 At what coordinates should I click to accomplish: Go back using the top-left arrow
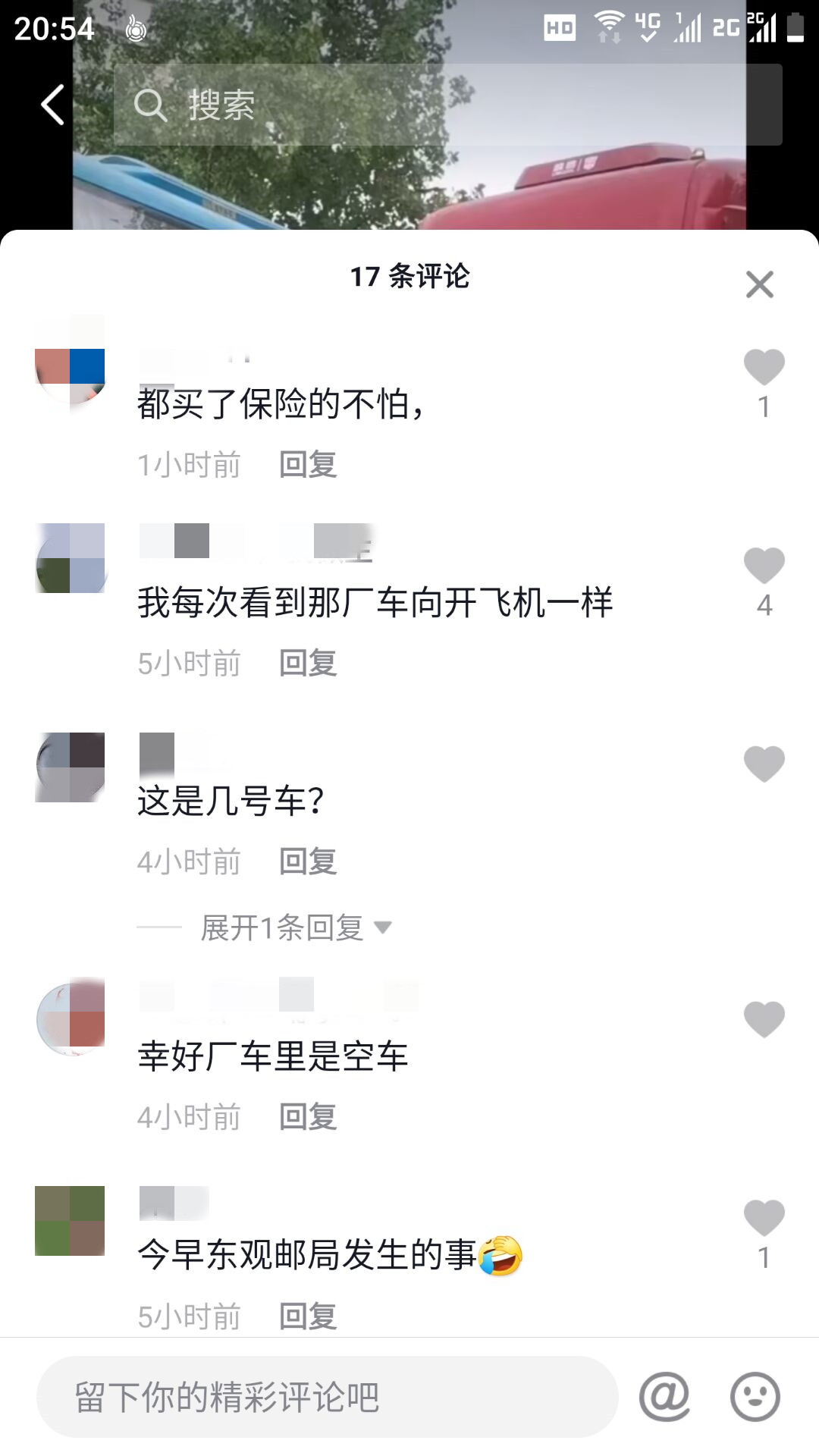[x=52, y=105]
